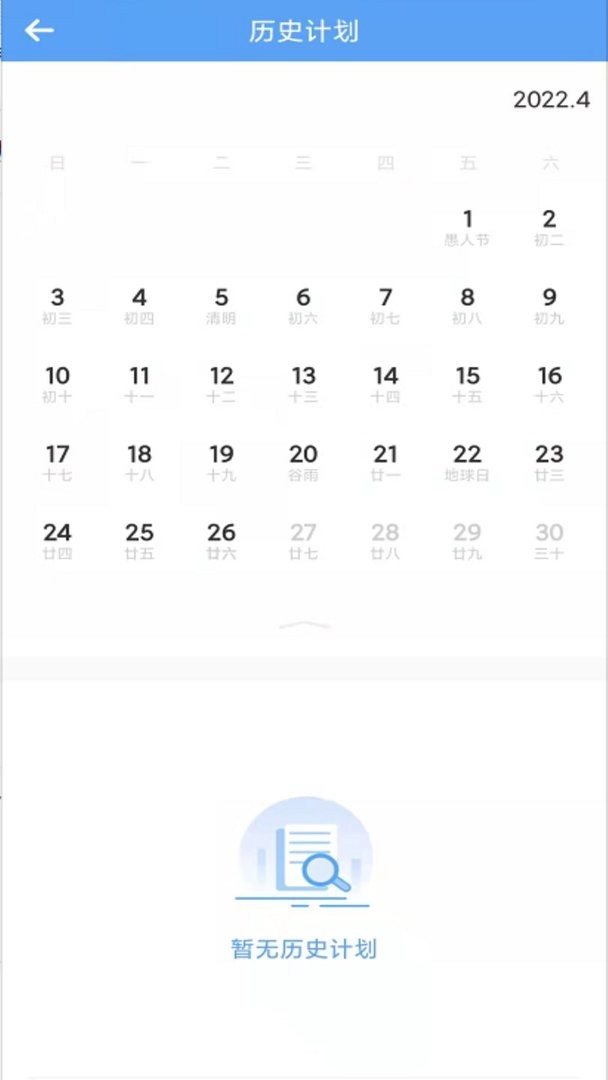The width and height of the screenshot is (608, 1080).
Task: Select April 13 on the calendar
Action: click(303, 383)
